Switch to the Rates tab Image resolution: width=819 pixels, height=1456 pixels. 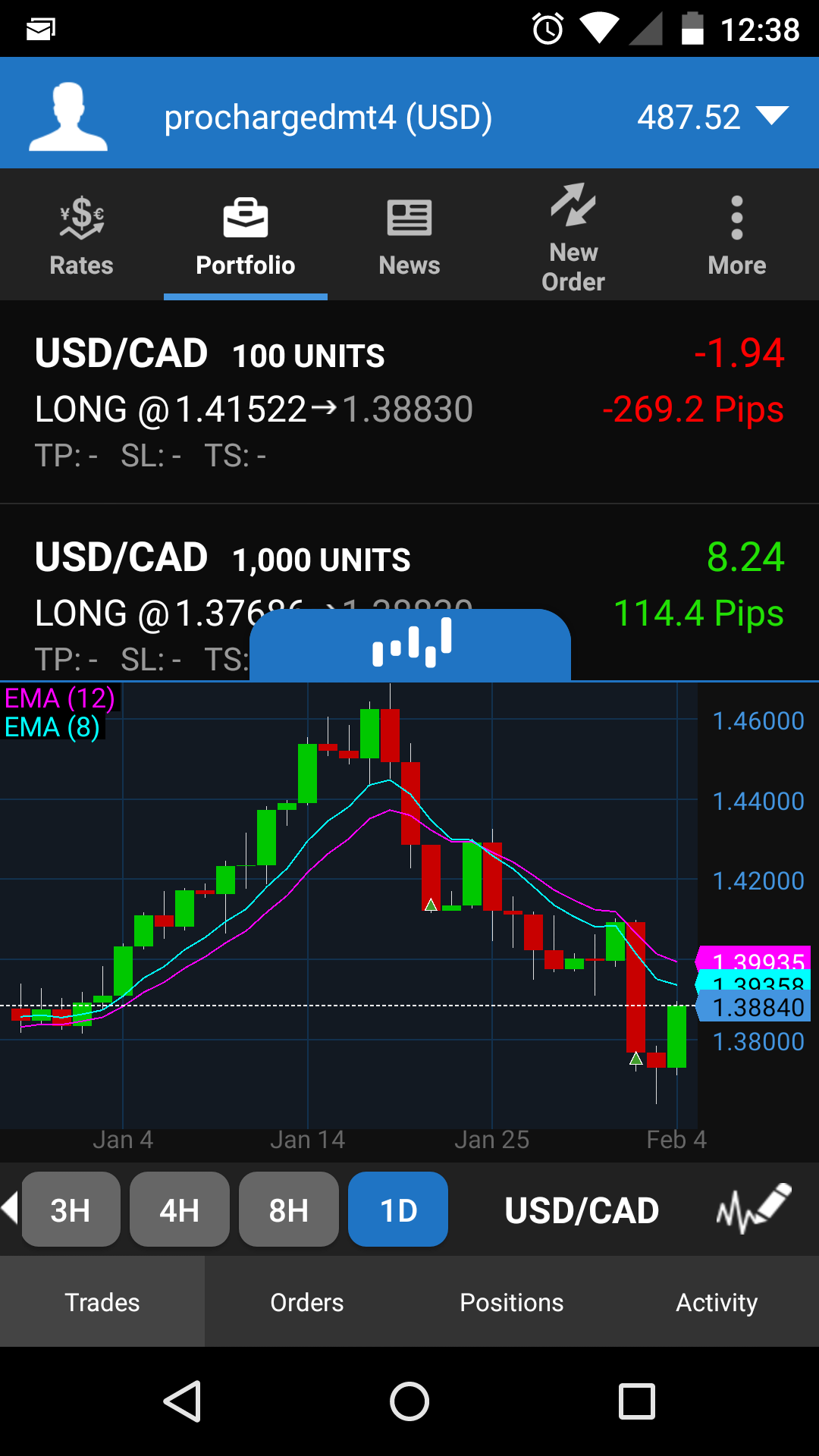tap(81, 235)
